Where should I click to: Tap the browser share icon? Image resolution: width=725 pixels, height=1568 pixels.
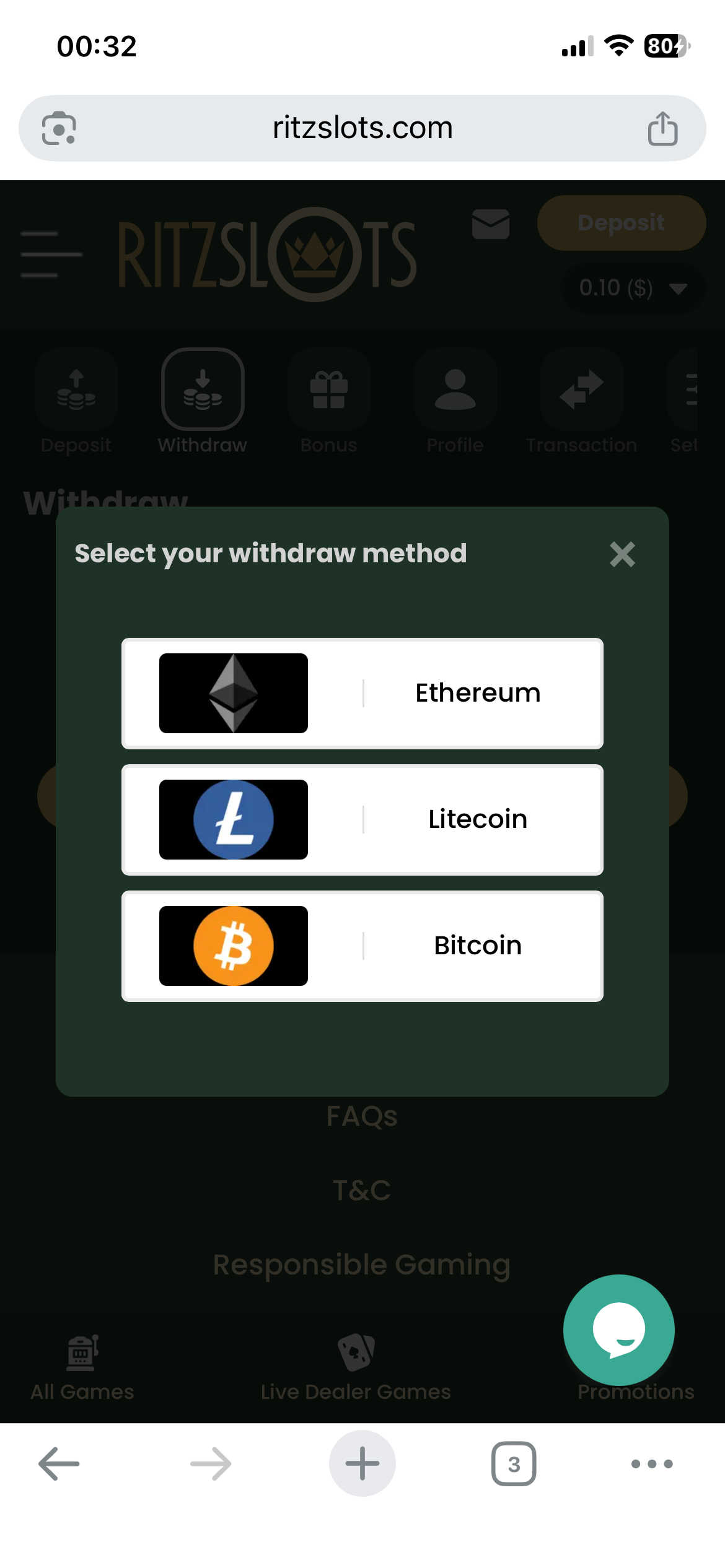click(x=662, y=128)
